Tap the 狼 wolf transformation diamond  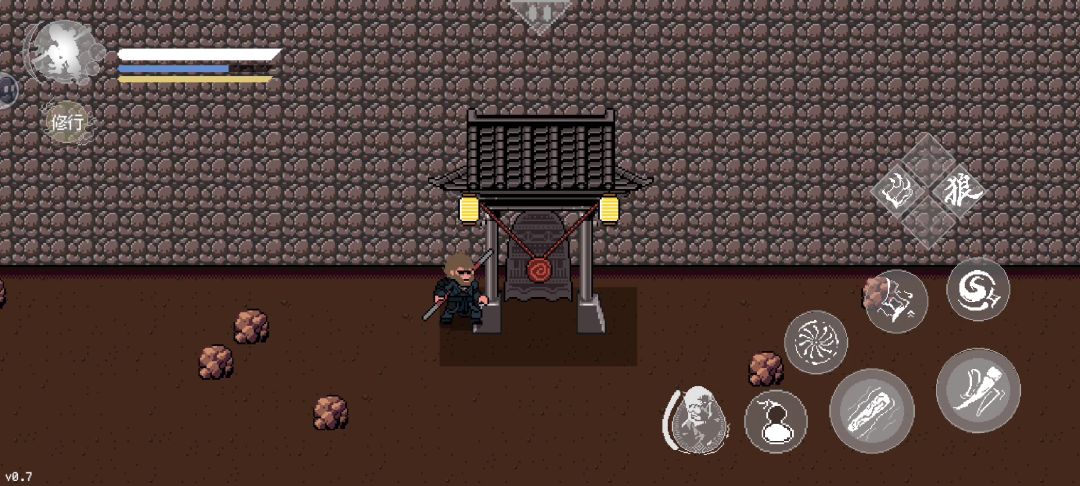click(x=958, y=190)
